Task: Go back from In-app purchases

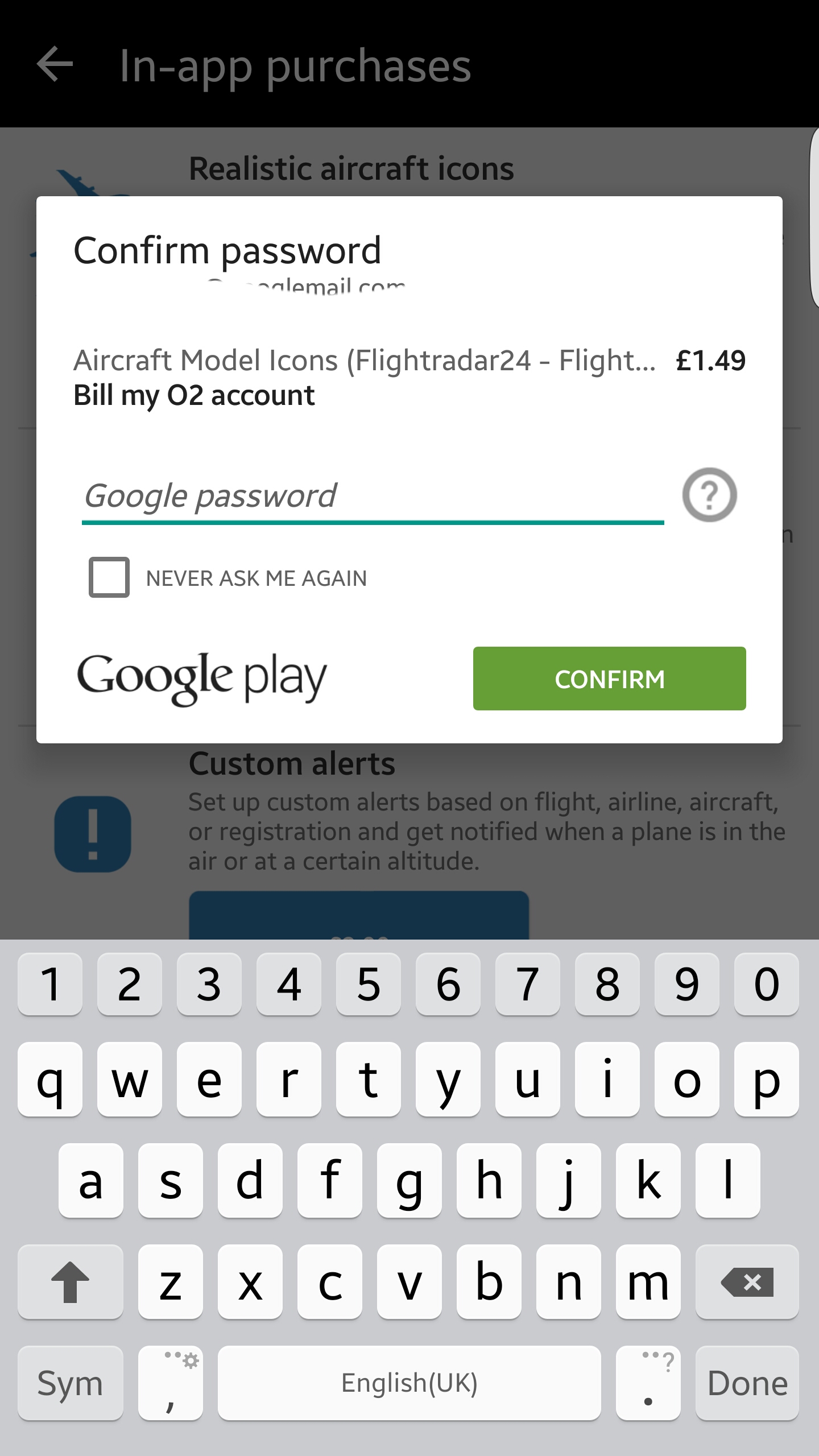Action: point(55,64)
